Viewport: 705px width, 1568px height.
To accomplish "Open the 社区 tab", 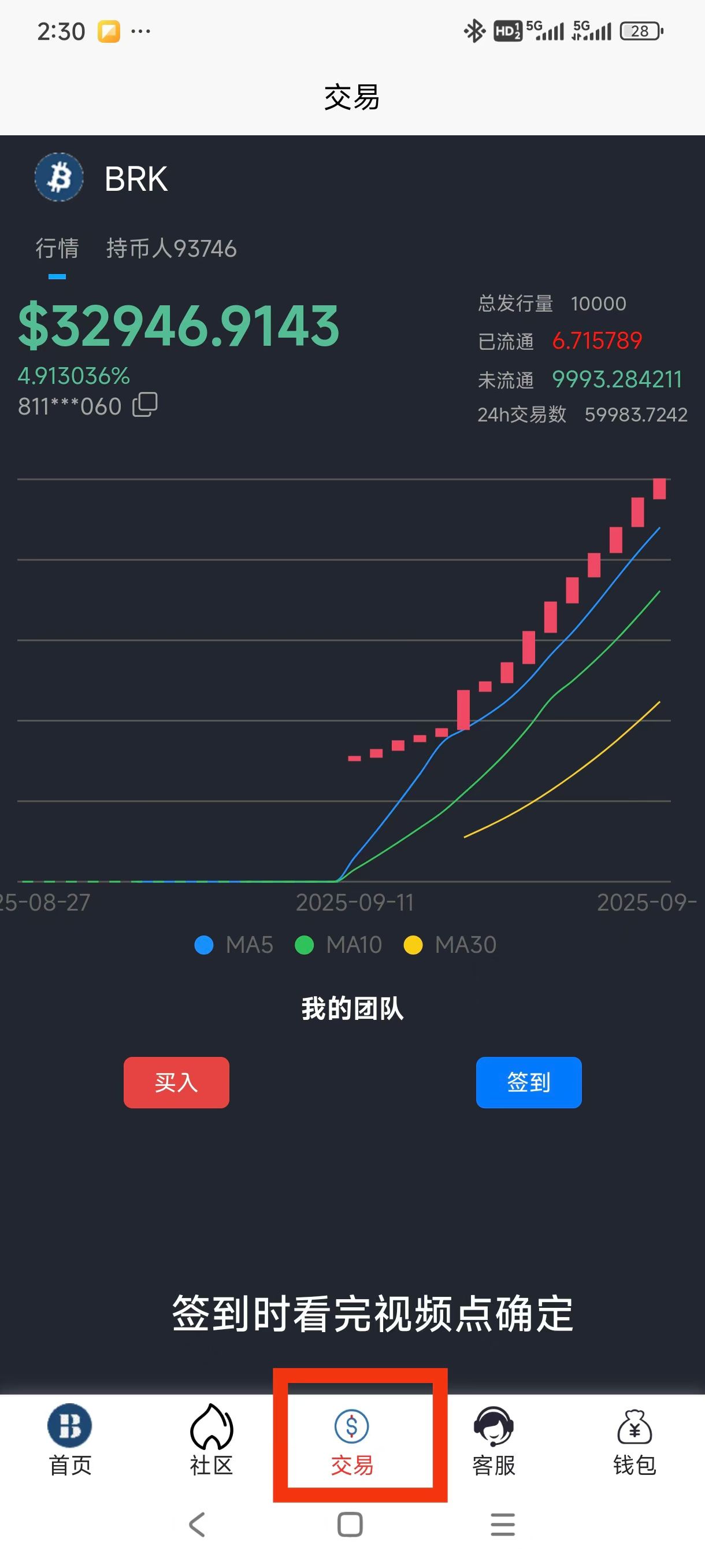I will [211, 1440].
